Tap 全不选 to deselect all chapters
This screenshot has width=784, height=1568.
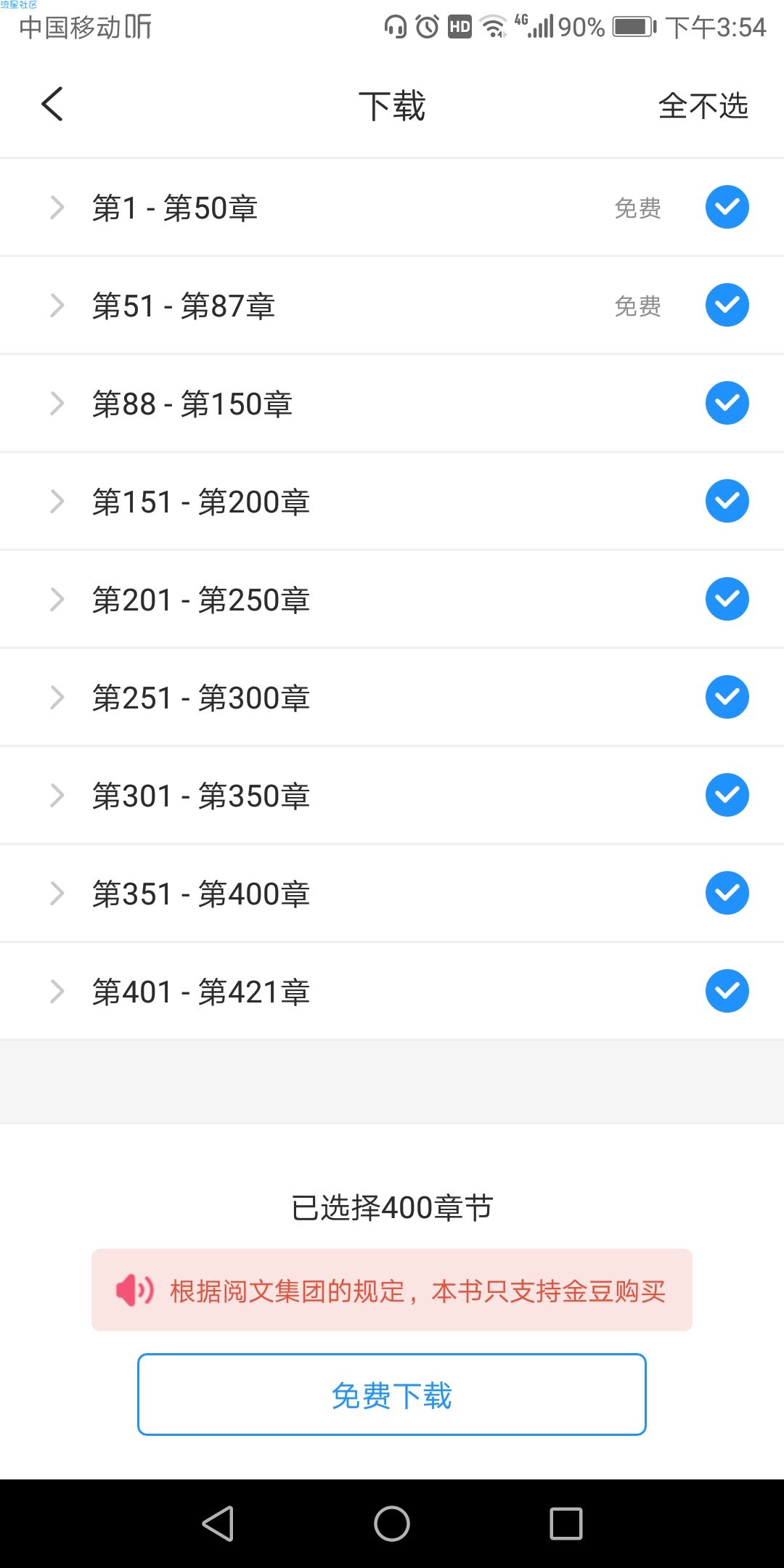(x=703, y=106)
